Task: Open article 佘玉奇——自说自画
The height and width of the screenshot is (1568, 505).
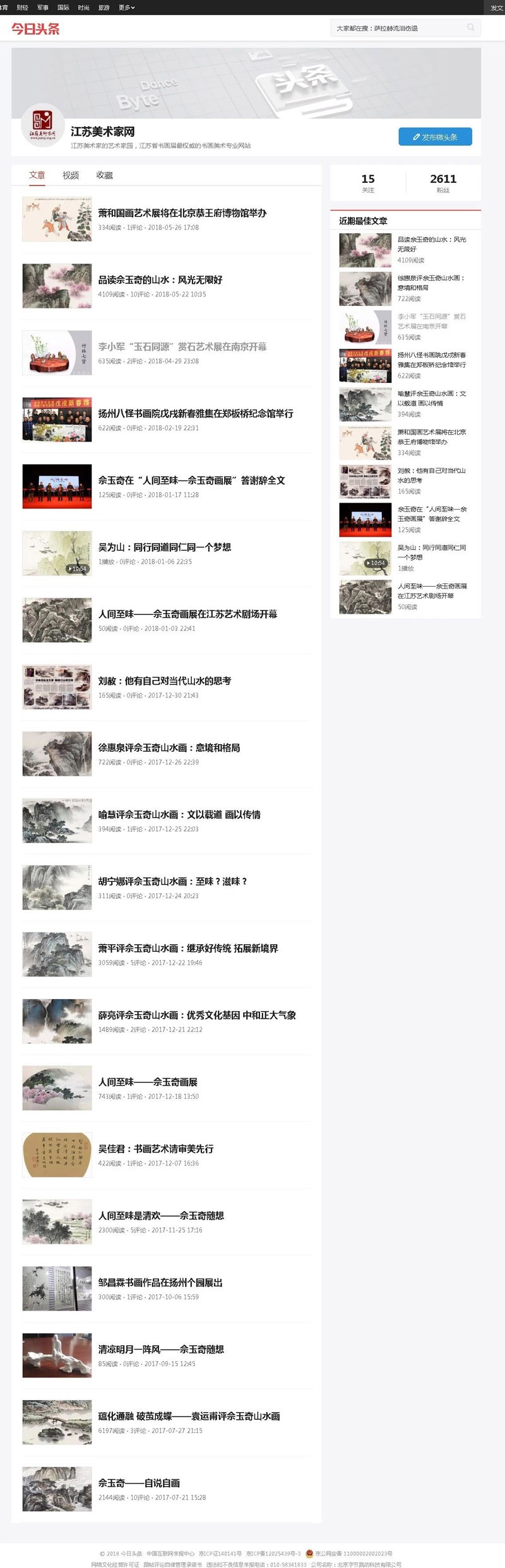Action: tap(139, 1483)
